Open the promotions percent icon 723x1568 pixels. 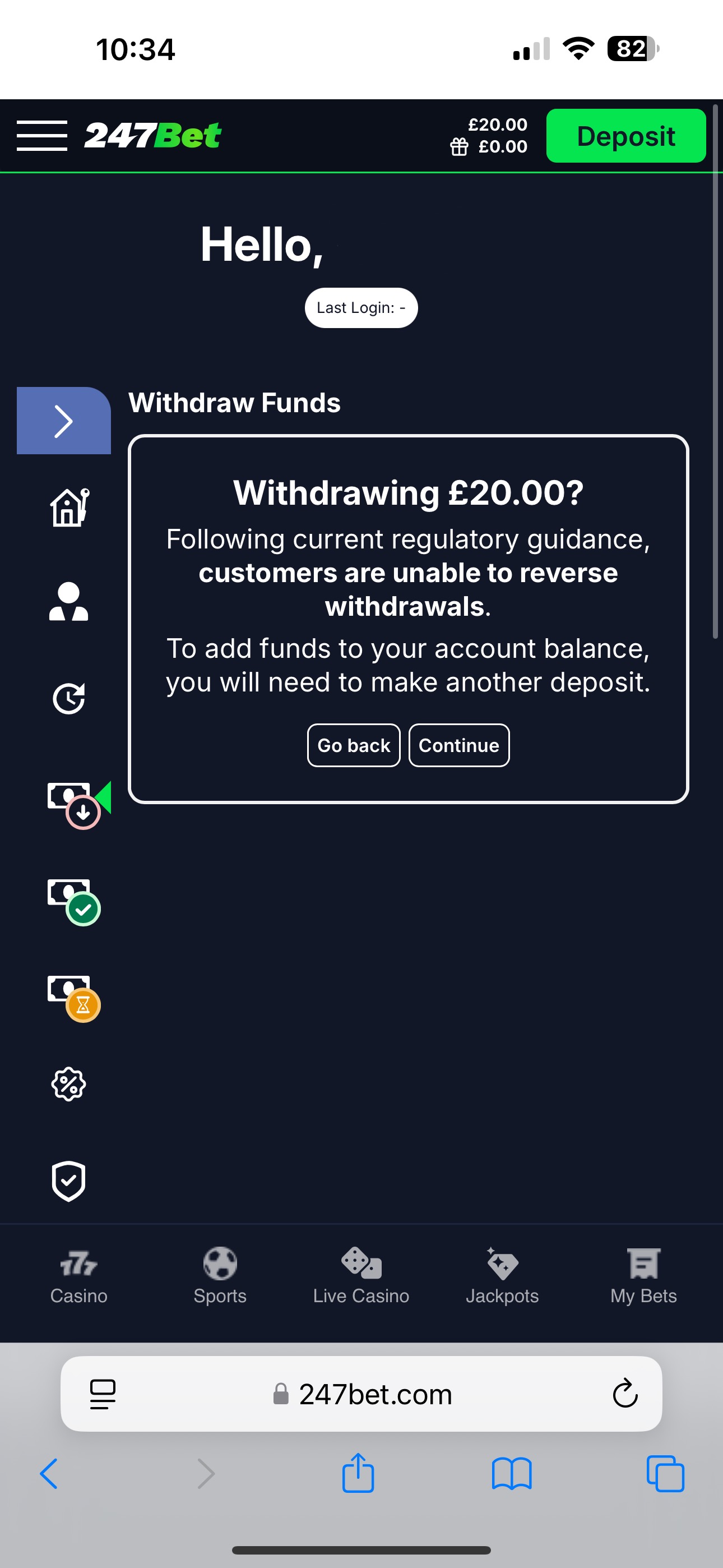[x=69, y=1083]
